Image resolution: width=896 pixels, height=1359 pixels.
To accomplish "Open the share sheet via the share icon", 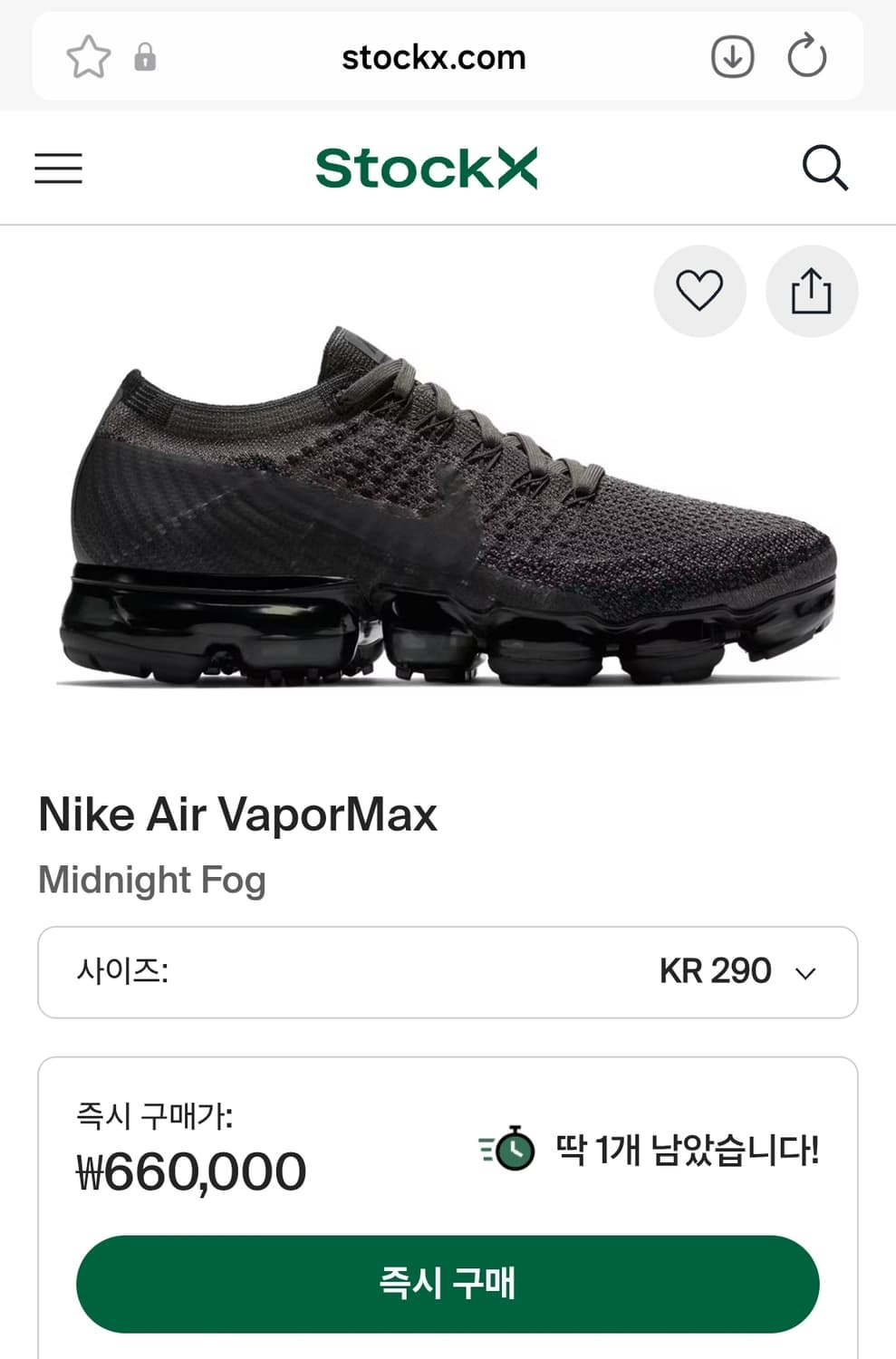I will [x=811, y=291].
